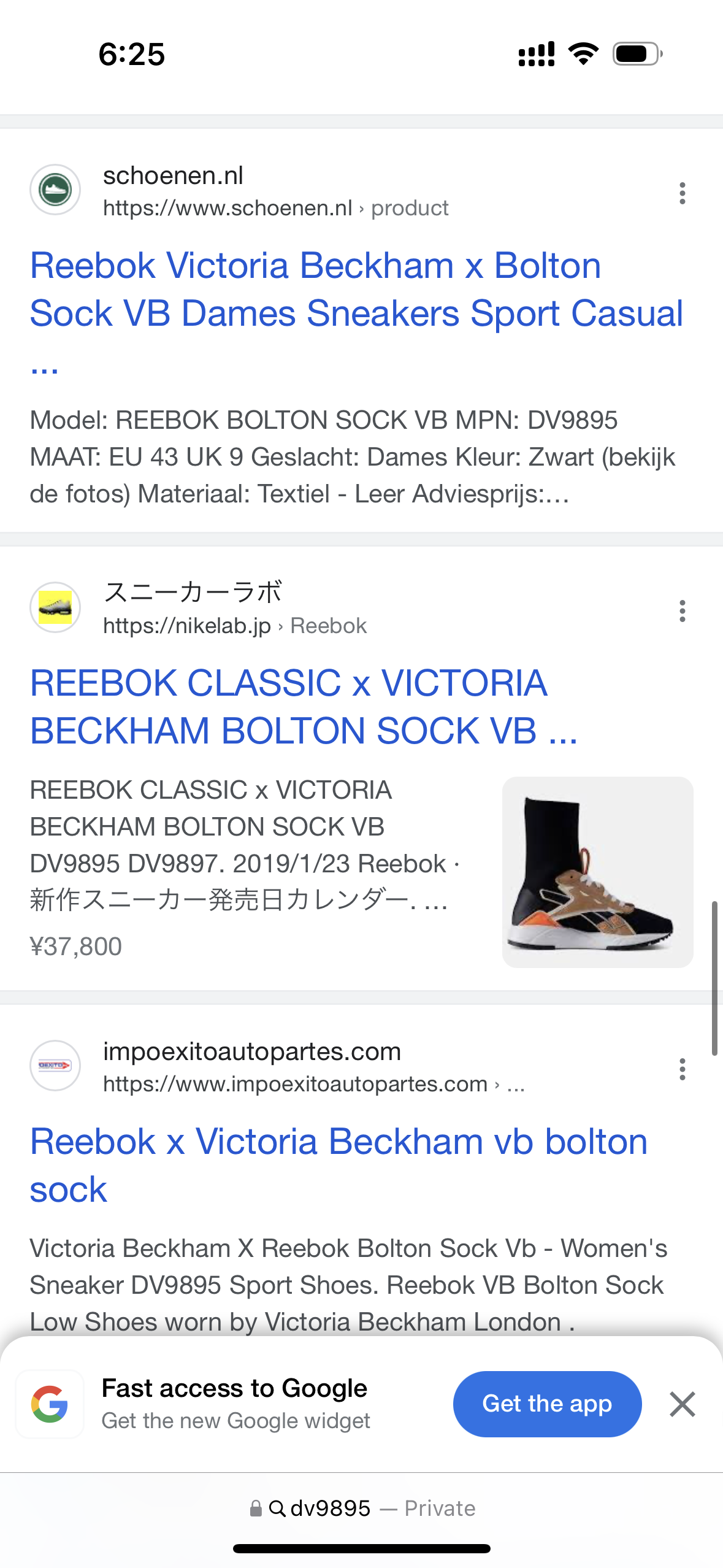723x1568 pixels.
Task: Open more options for impoexitoautopartes.com result
Action: pyautogui.click(x=682, y=1069)
